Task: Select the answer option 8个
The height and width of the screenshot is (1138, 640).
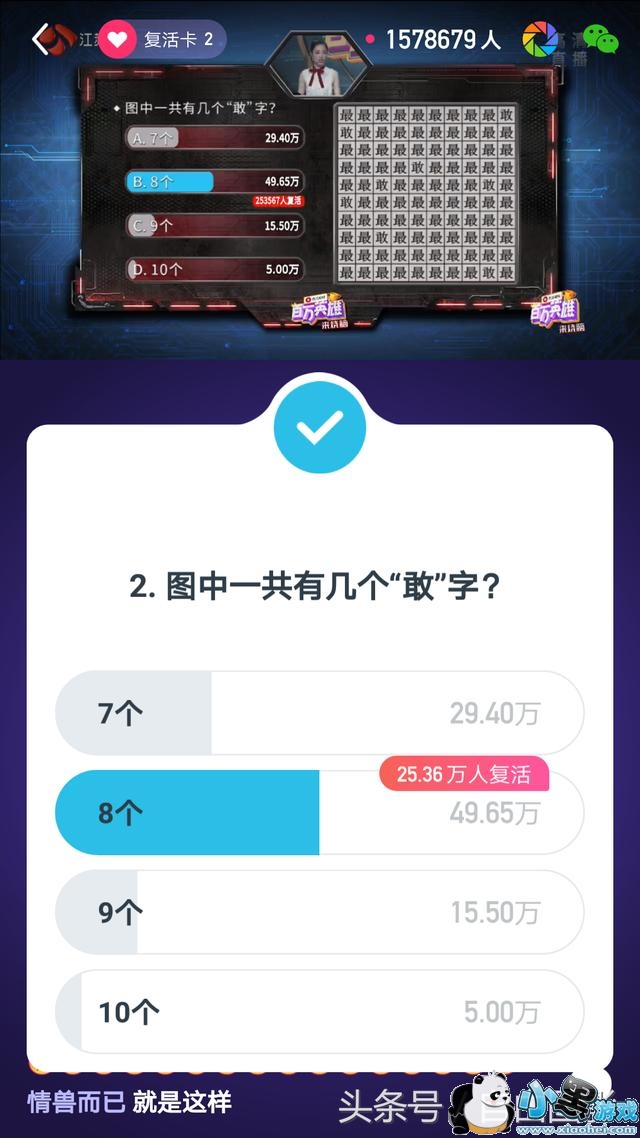Action: 319,813
